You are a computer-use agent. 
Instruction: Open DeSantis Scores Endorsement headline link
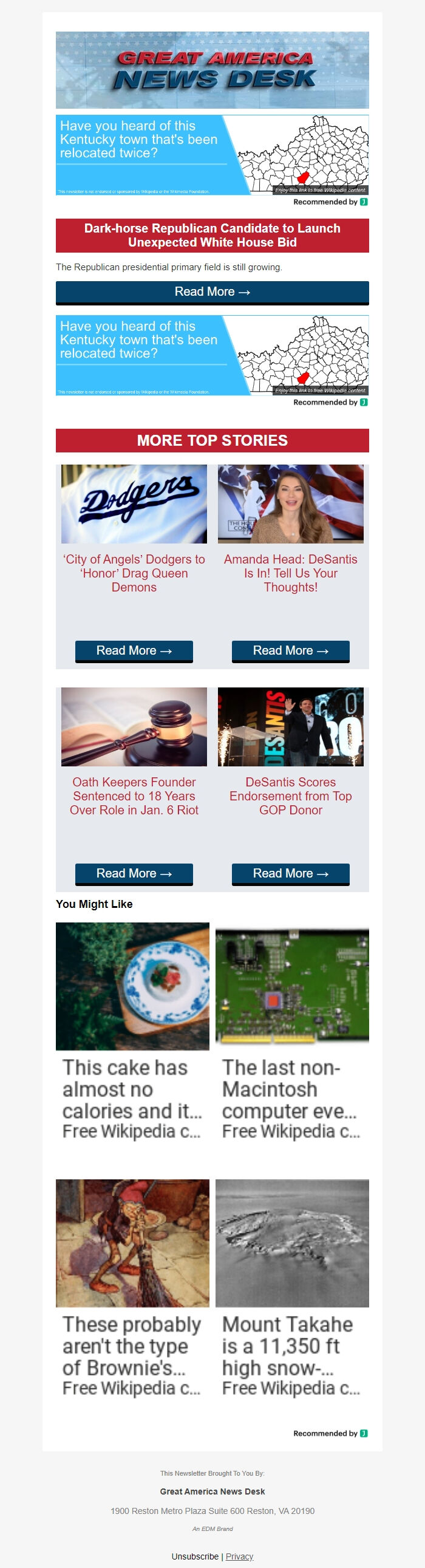tap(290, 796)
